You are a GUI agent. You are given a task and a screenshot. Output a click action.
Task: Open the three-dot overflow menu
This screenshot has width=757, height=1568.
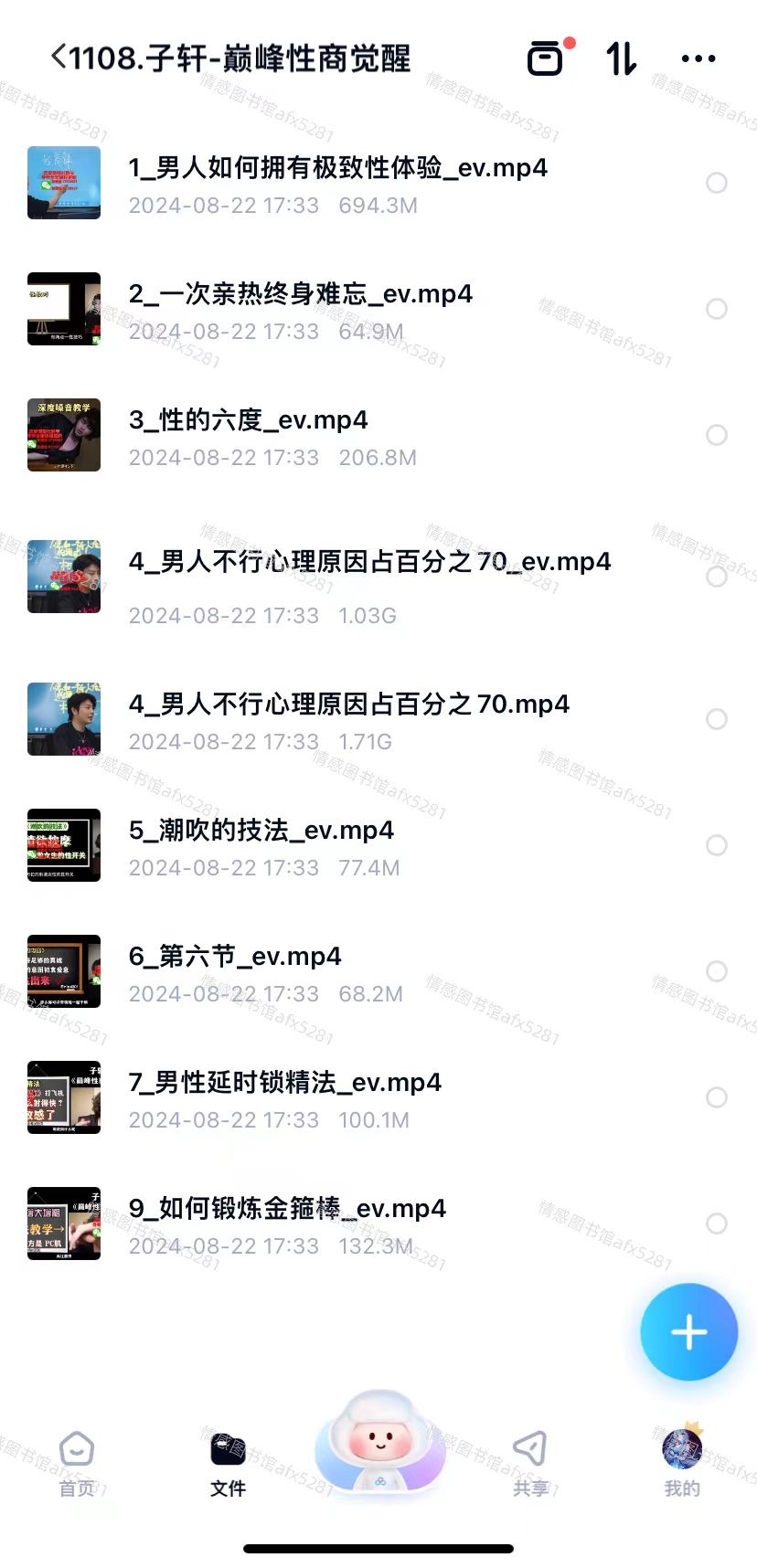[x=698, y=58]
